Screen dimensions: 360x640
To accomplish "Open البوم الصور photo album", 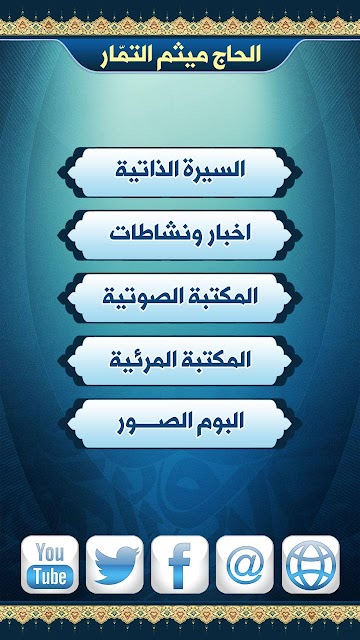I will point(180,424).
